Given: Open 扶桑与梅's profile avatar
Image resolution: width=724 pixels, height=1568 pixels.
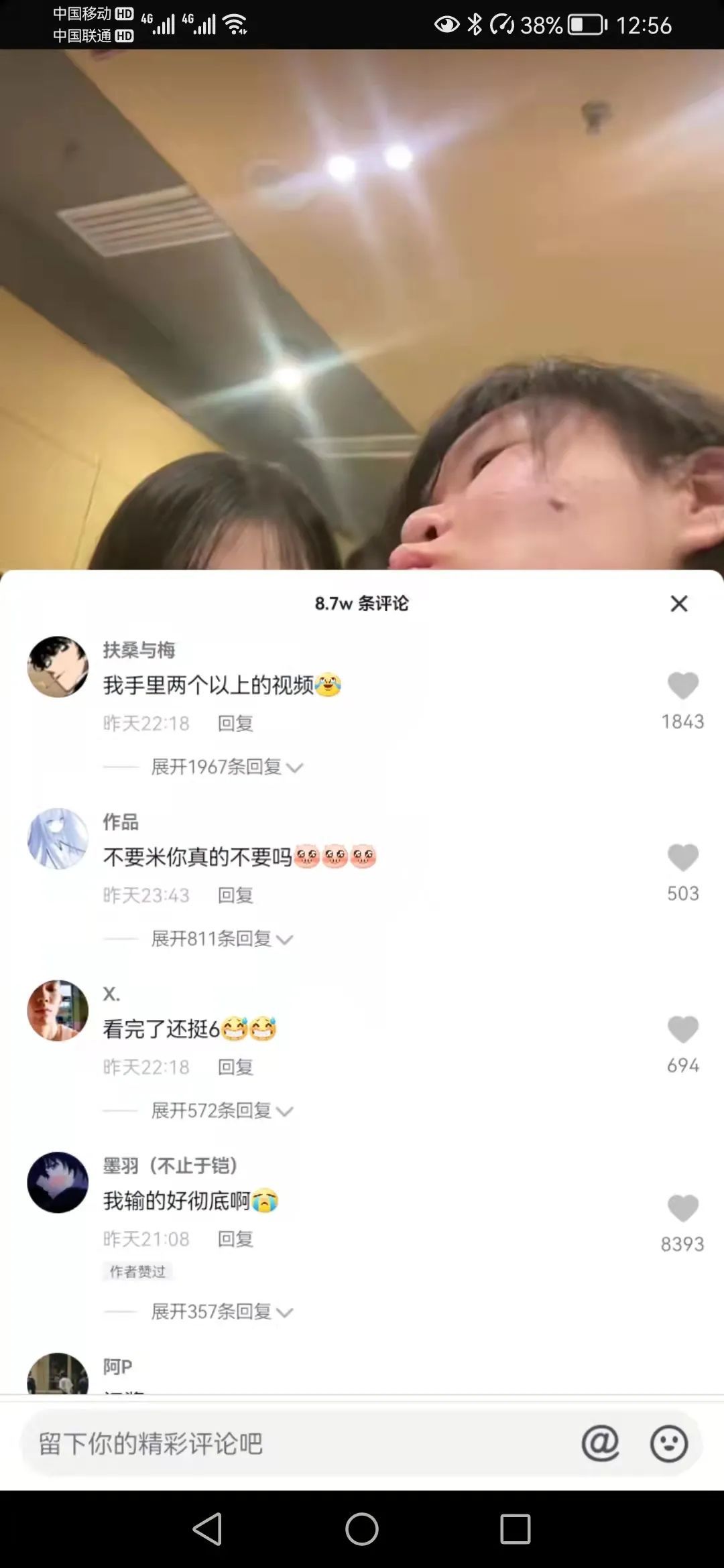Looking at the screenshot, I should point(58,667).
